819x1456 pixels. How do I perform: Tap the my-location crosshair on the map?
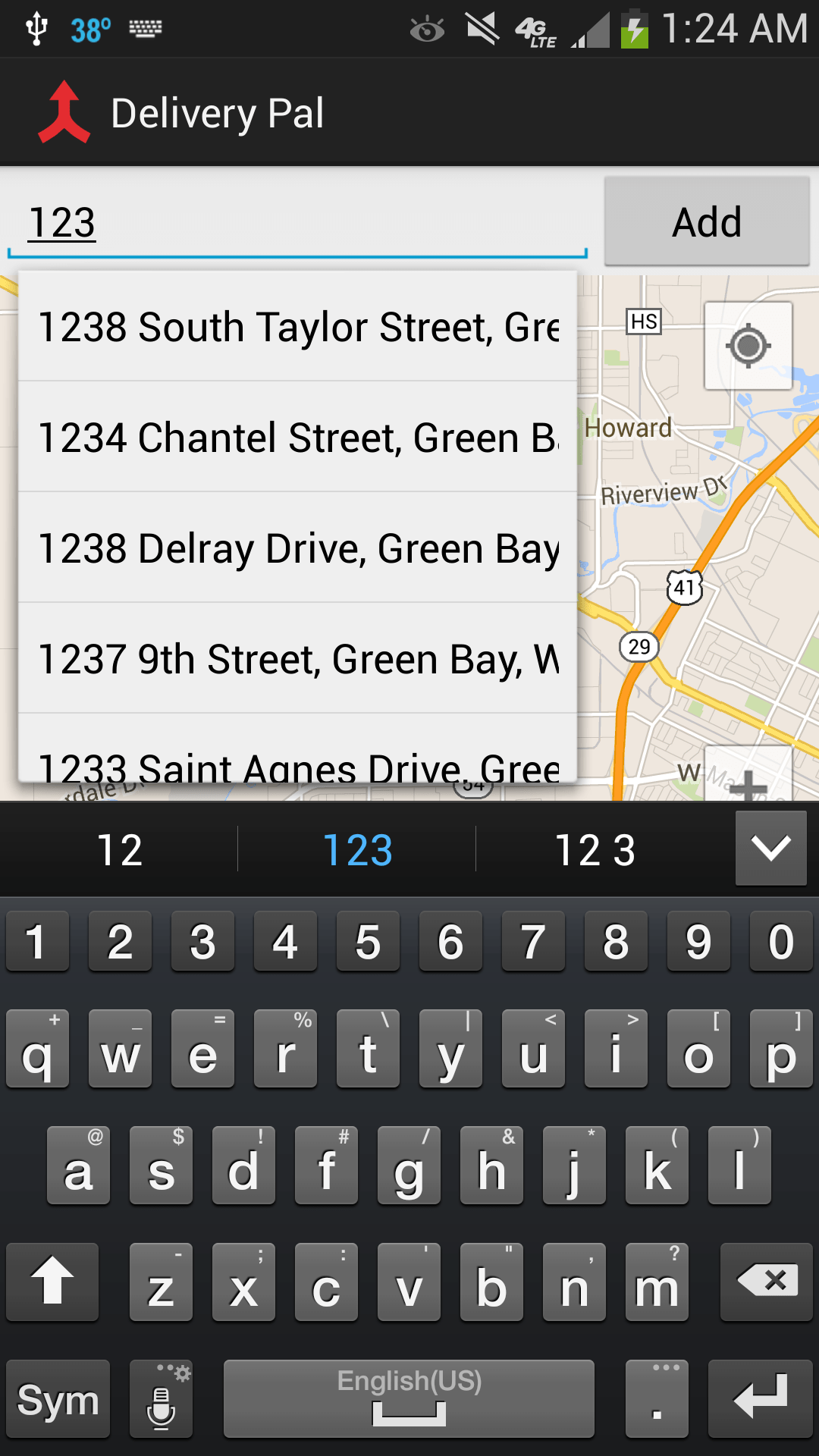coord(748,346)
